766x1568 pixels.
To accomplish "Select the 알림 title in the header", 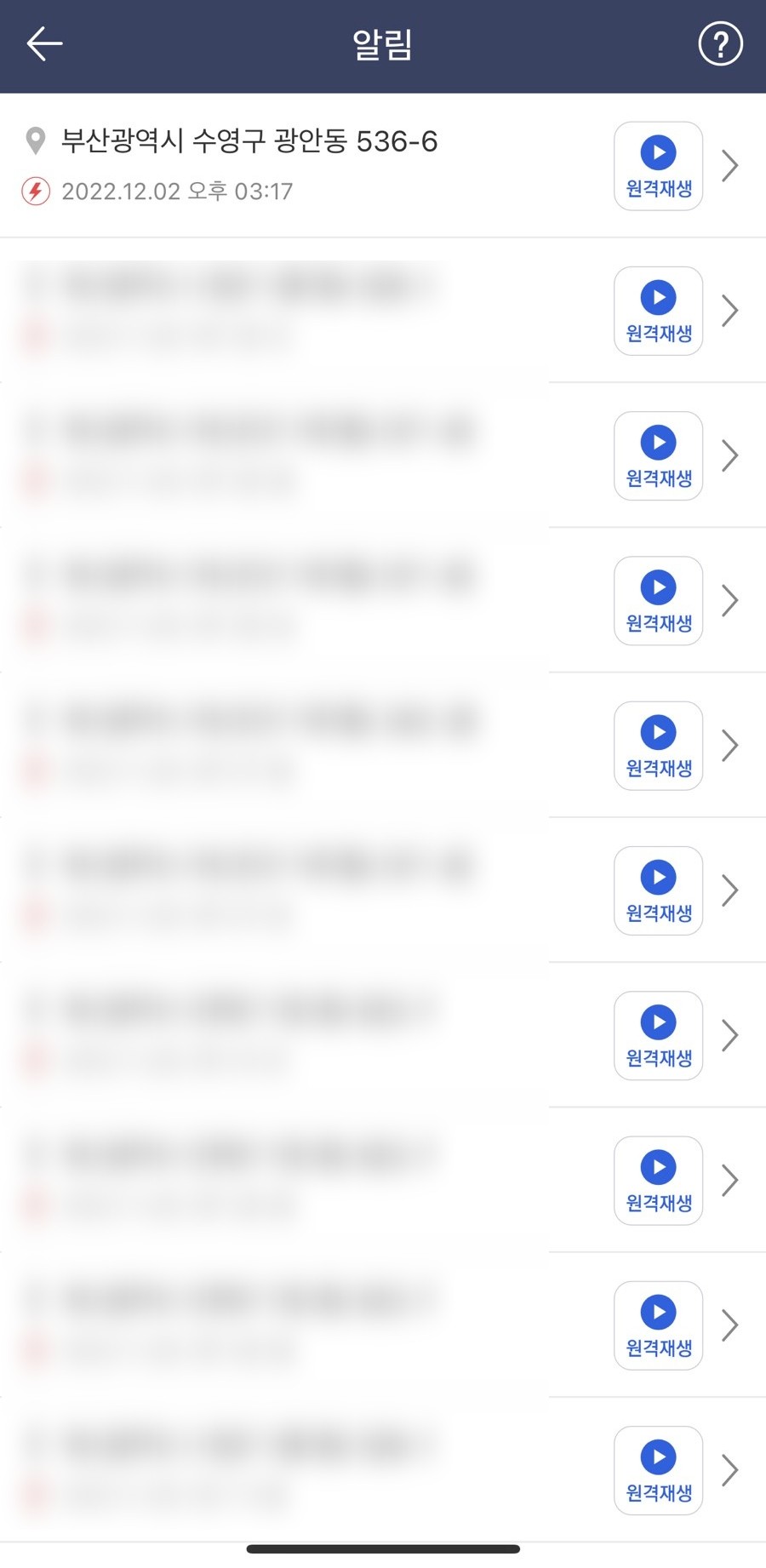I will 383,43.
